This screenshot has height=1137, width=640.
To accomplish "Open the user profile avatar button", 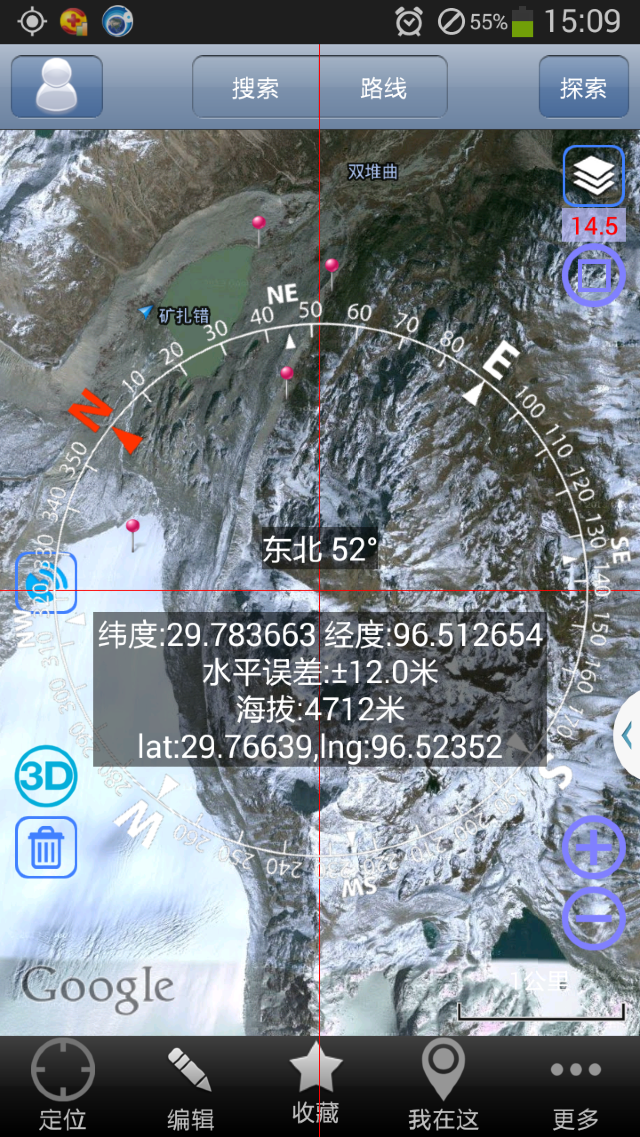I will (57, 87).
